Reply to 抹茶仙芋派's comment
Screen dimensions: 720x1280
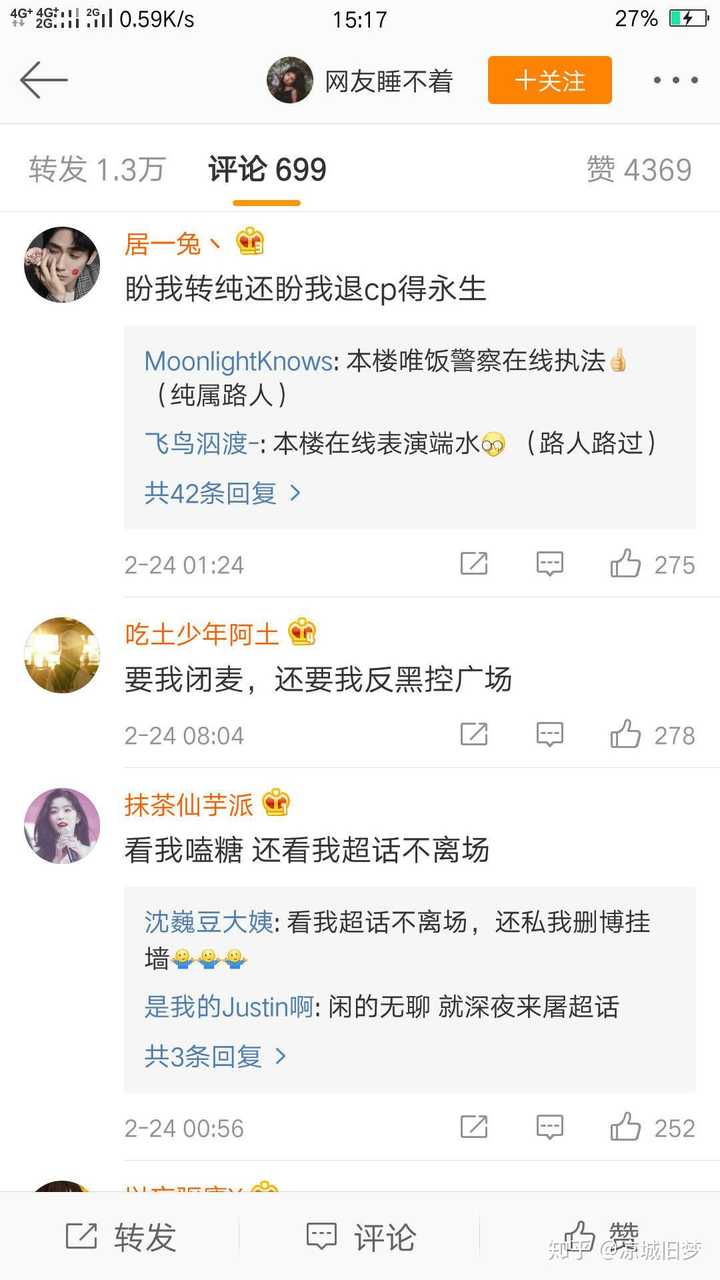[549, 1128]
